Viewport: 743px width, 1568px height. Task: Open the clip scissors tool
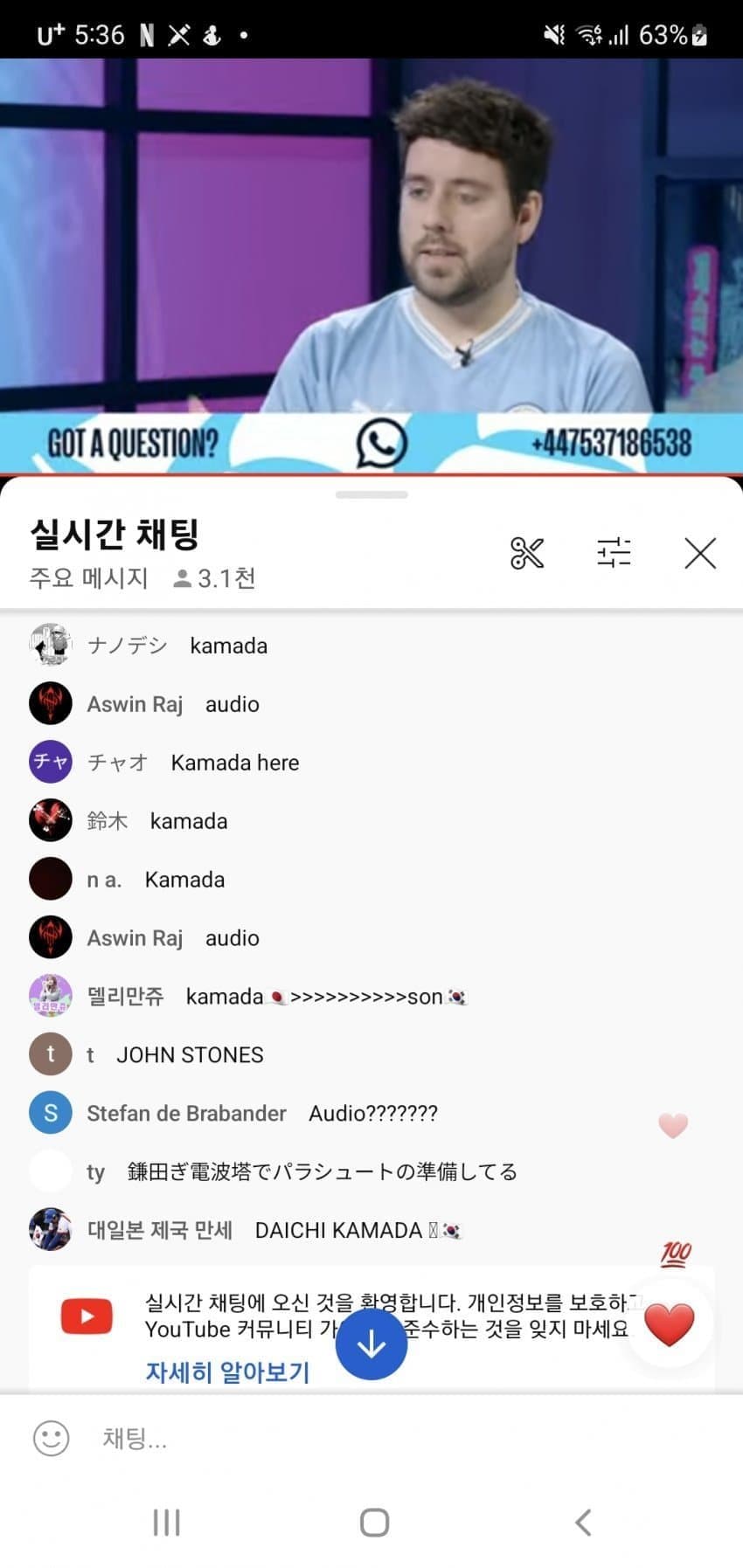pyautogui.click(x=527, y=553)
